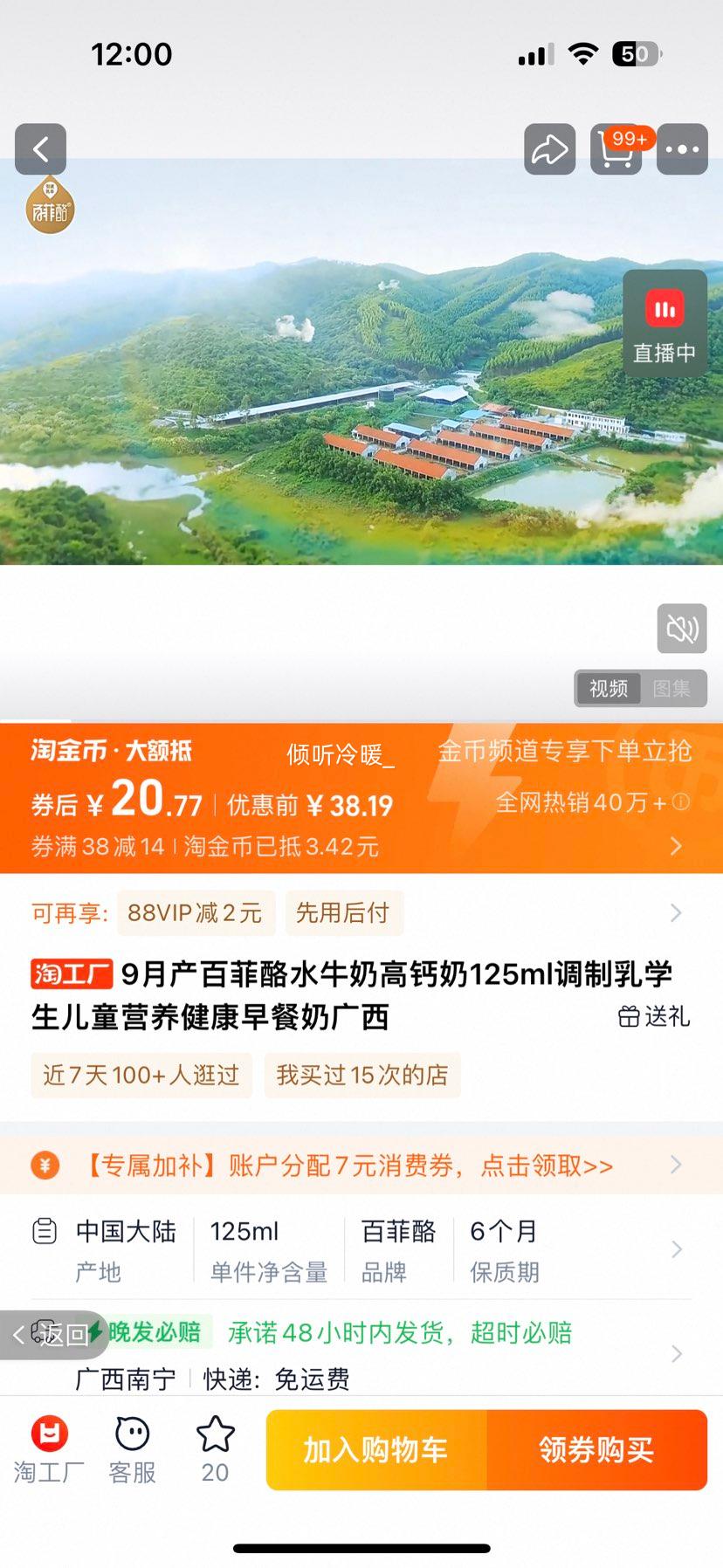Open the 淘金币 price banner details

[x=676, y=846]
